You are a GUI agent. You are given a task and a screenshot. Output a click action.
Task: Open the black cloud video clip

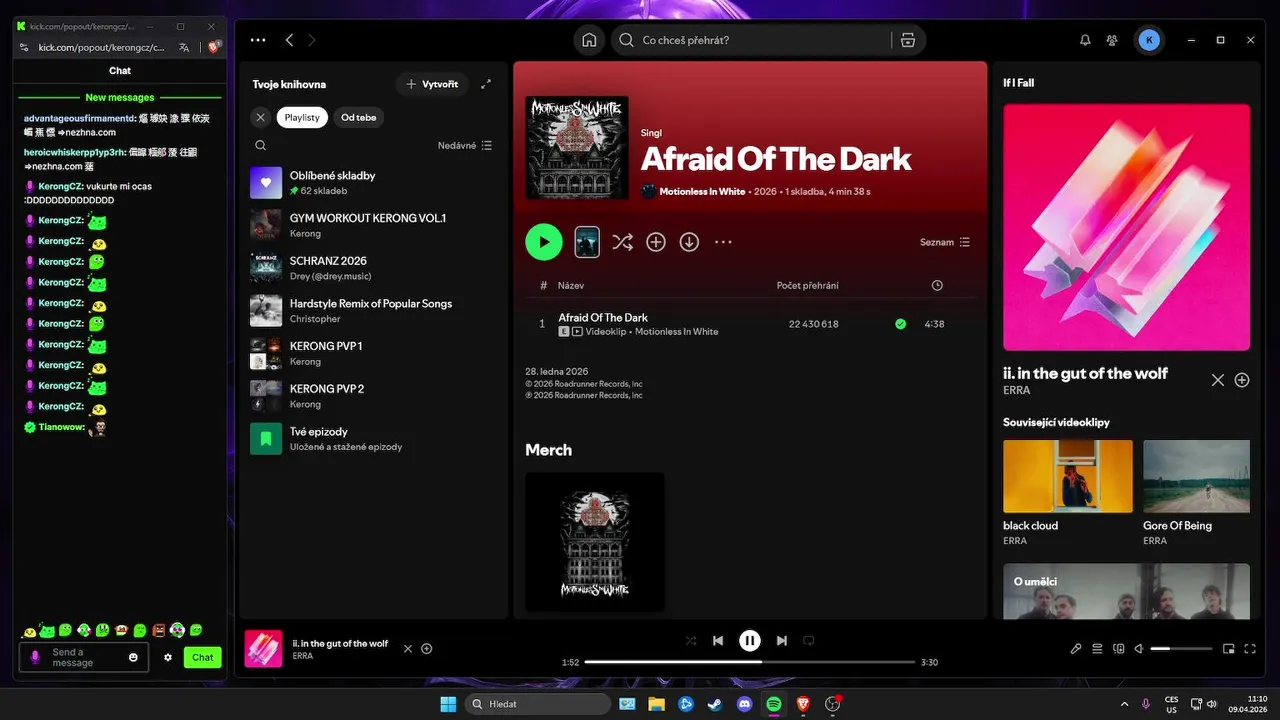[x=1067, y=477]
